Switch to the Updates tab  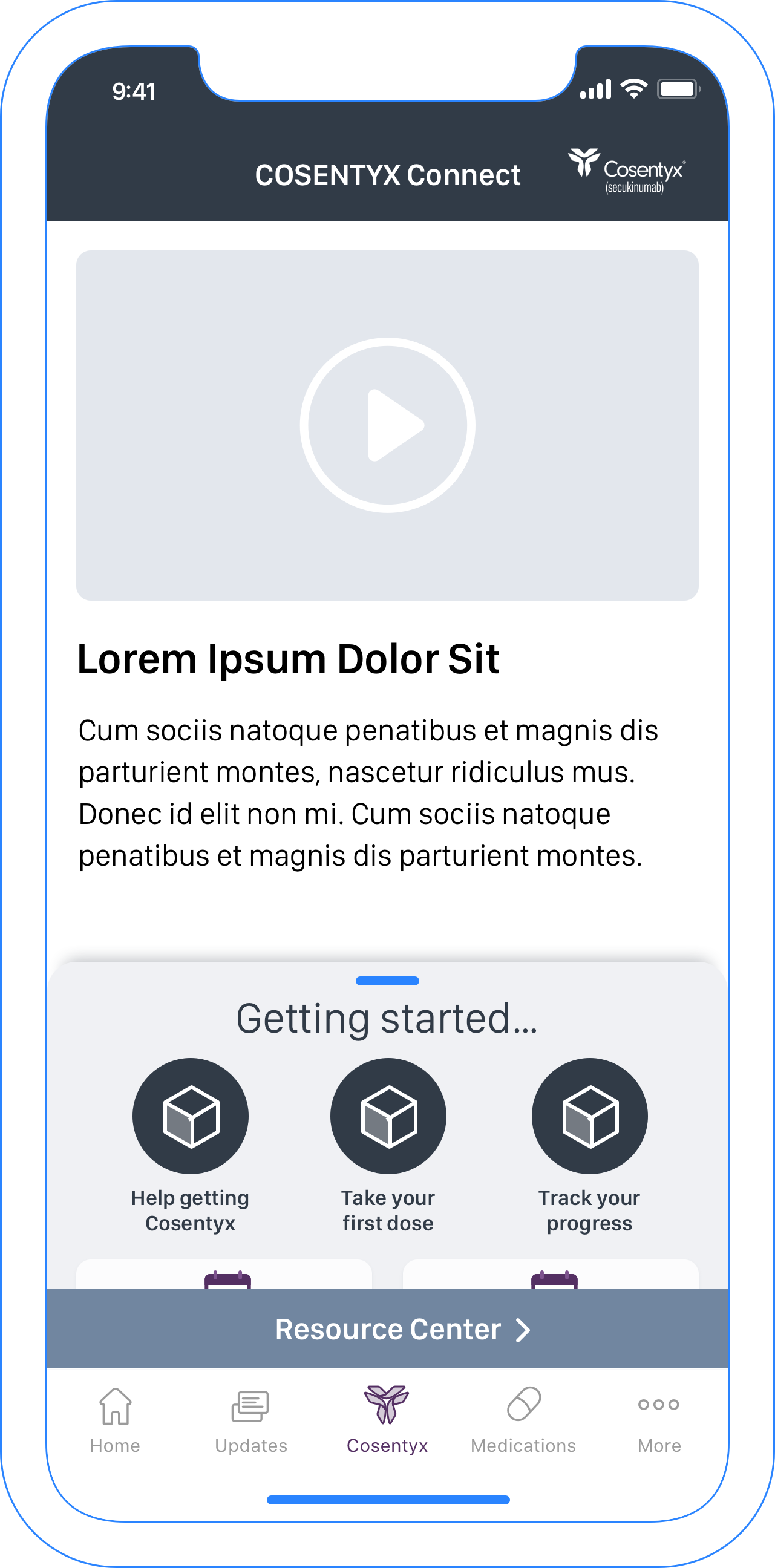[251, 1420]
